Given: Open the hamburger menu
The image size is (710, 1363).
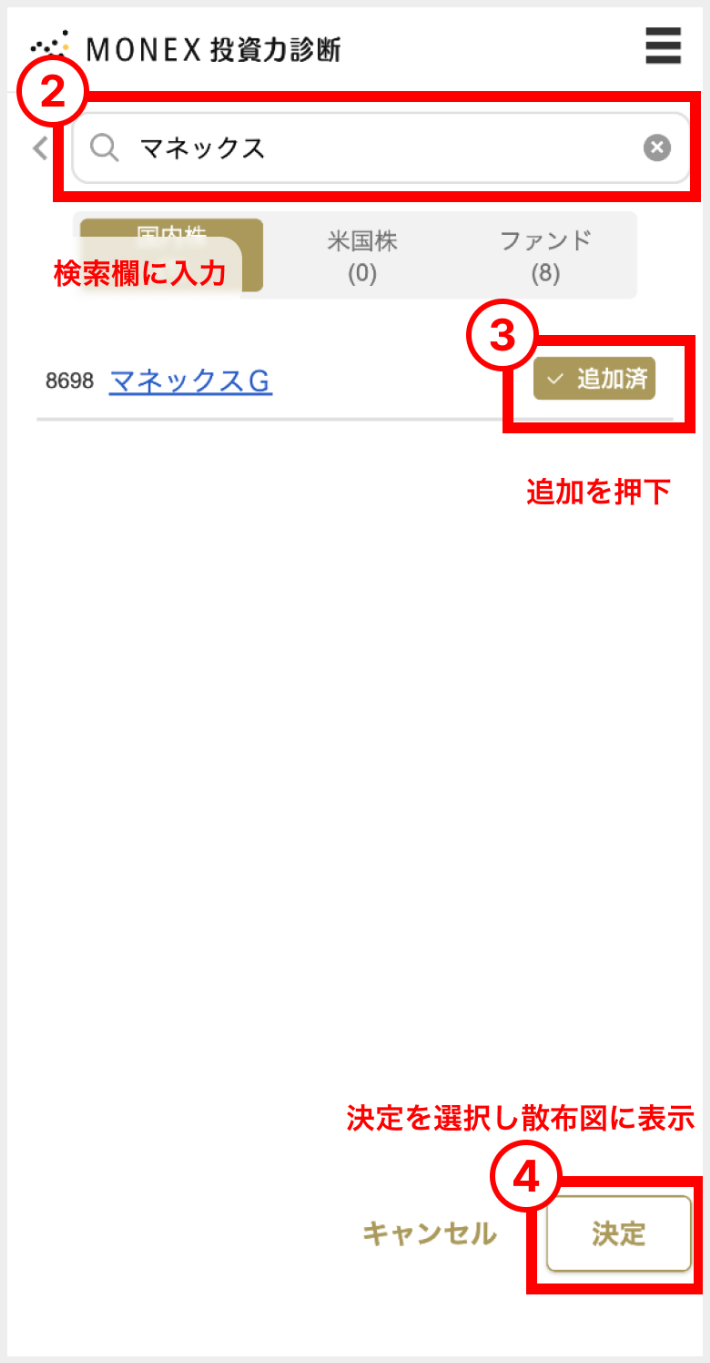Looking at the screenshot, I should (x=662, y=46).
